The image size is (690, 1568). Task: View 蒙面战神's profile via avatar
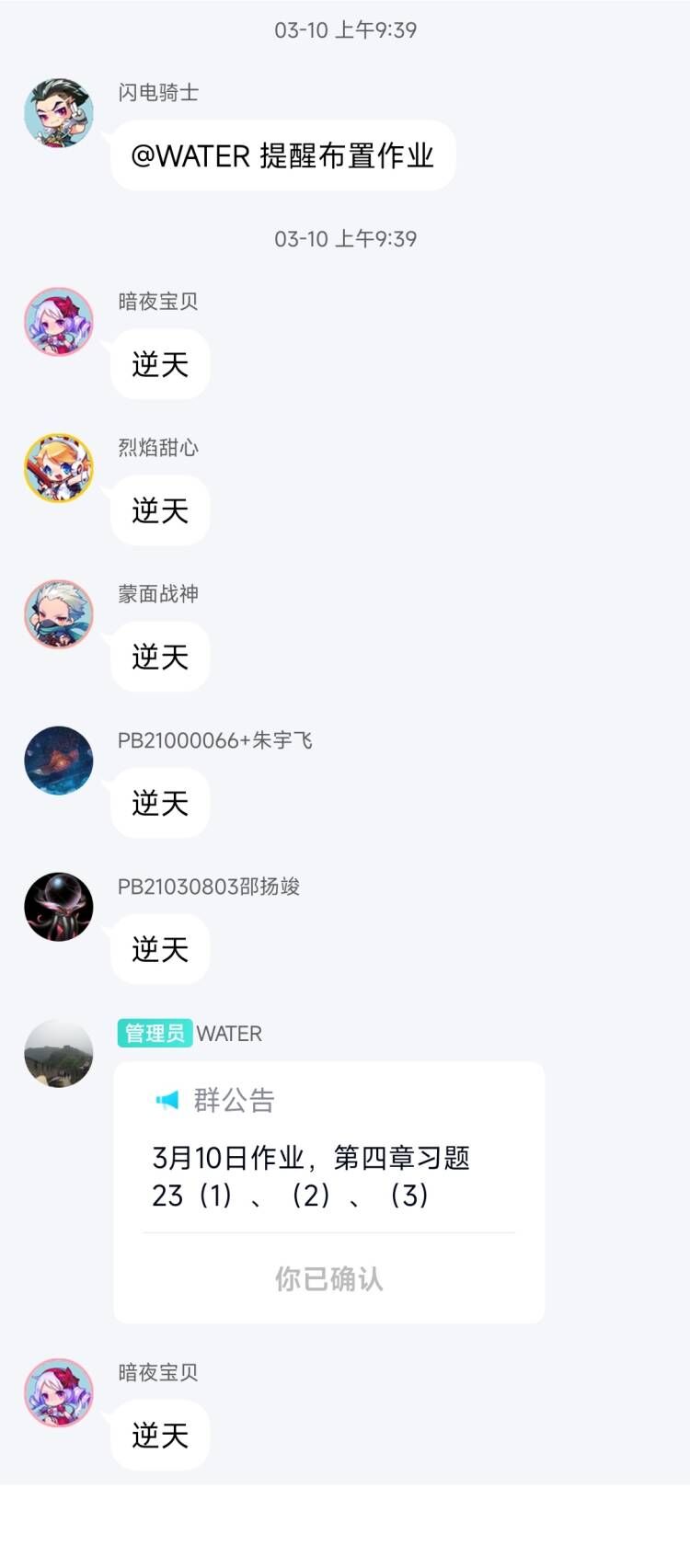coord(59,614)
